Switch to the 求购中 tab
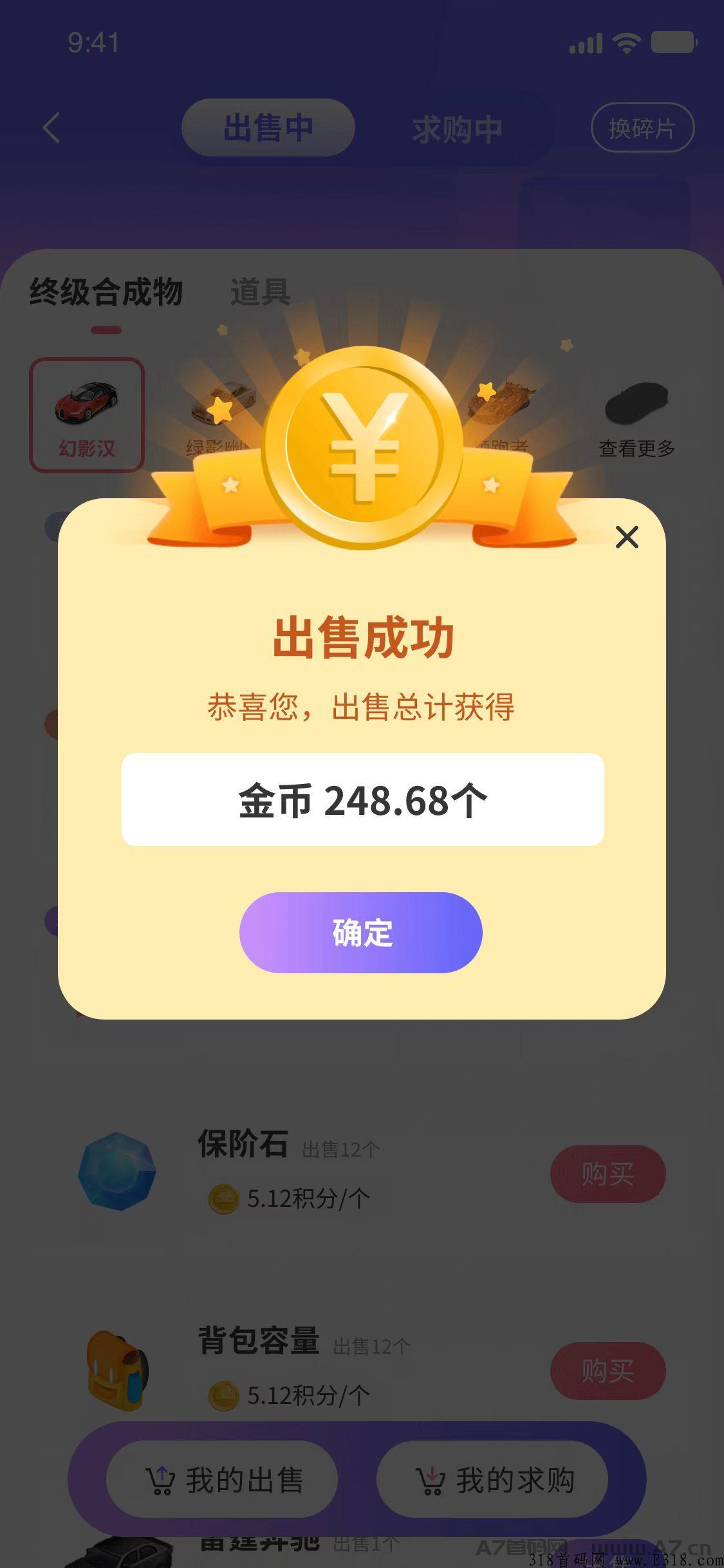This screenshot has height=1568, width=724. 457,129
